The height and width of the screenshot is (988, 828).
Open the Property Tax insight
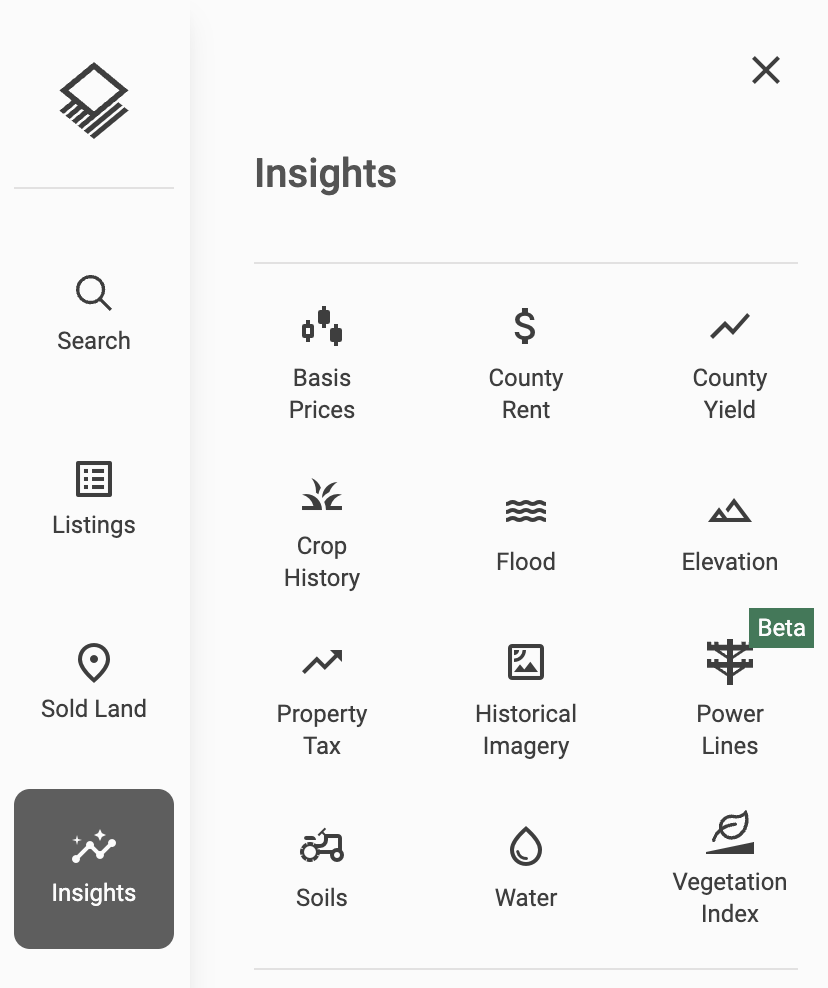tap(322, 697)
